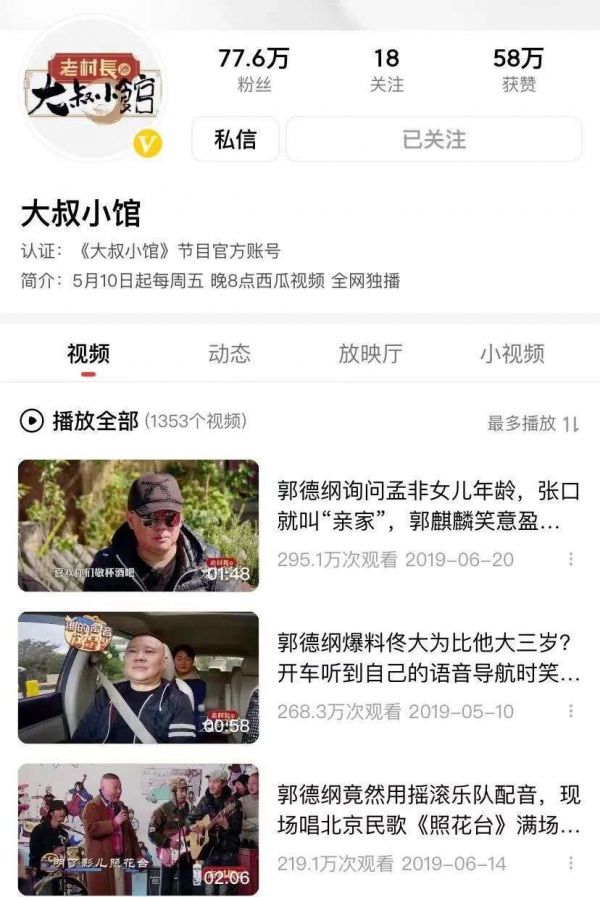Change the 最多播放 sort order
Screen dimensions: 600x897
tap(532, 423)
